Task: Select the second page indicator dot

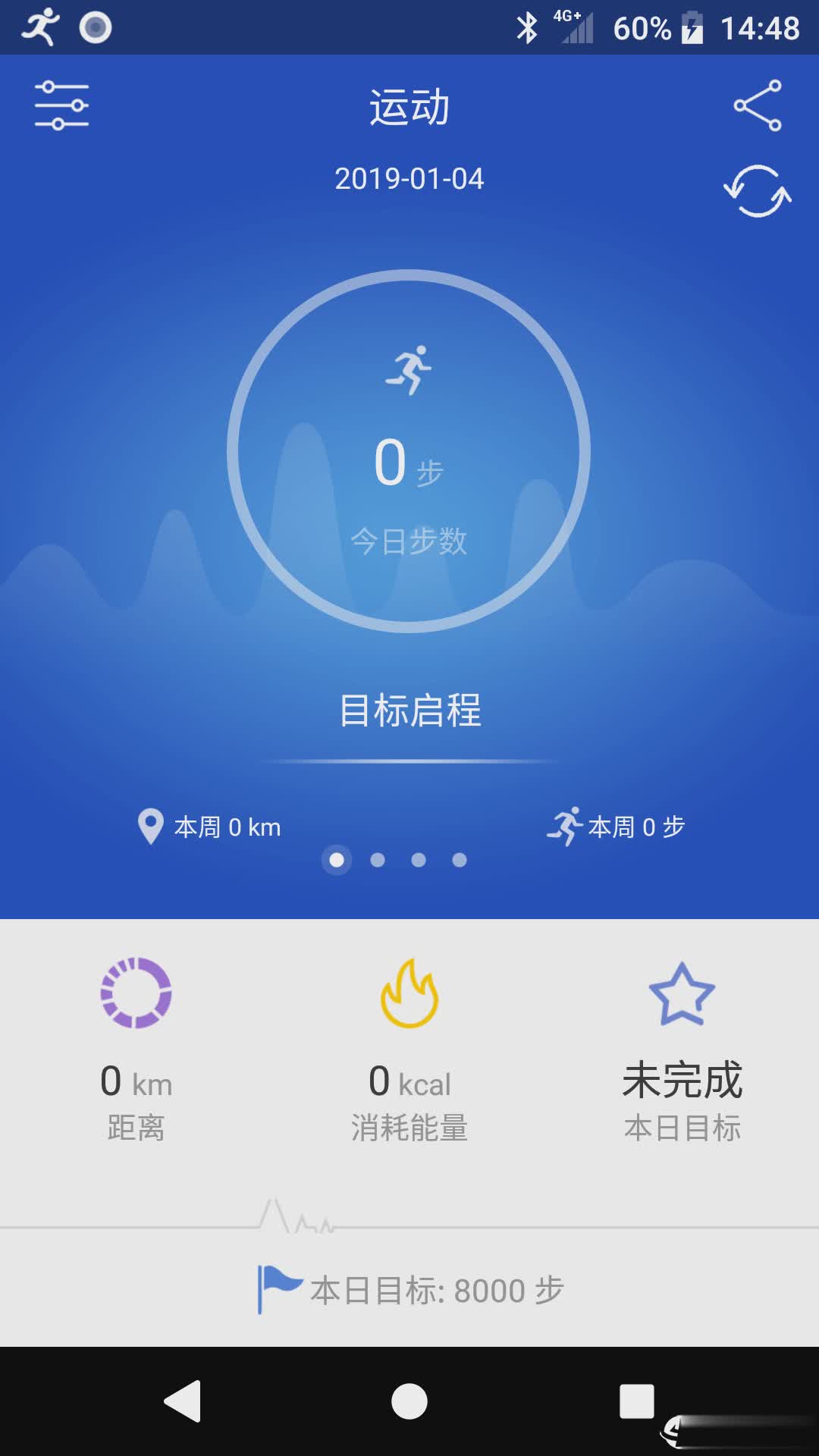Action: [x=376, y=861]
